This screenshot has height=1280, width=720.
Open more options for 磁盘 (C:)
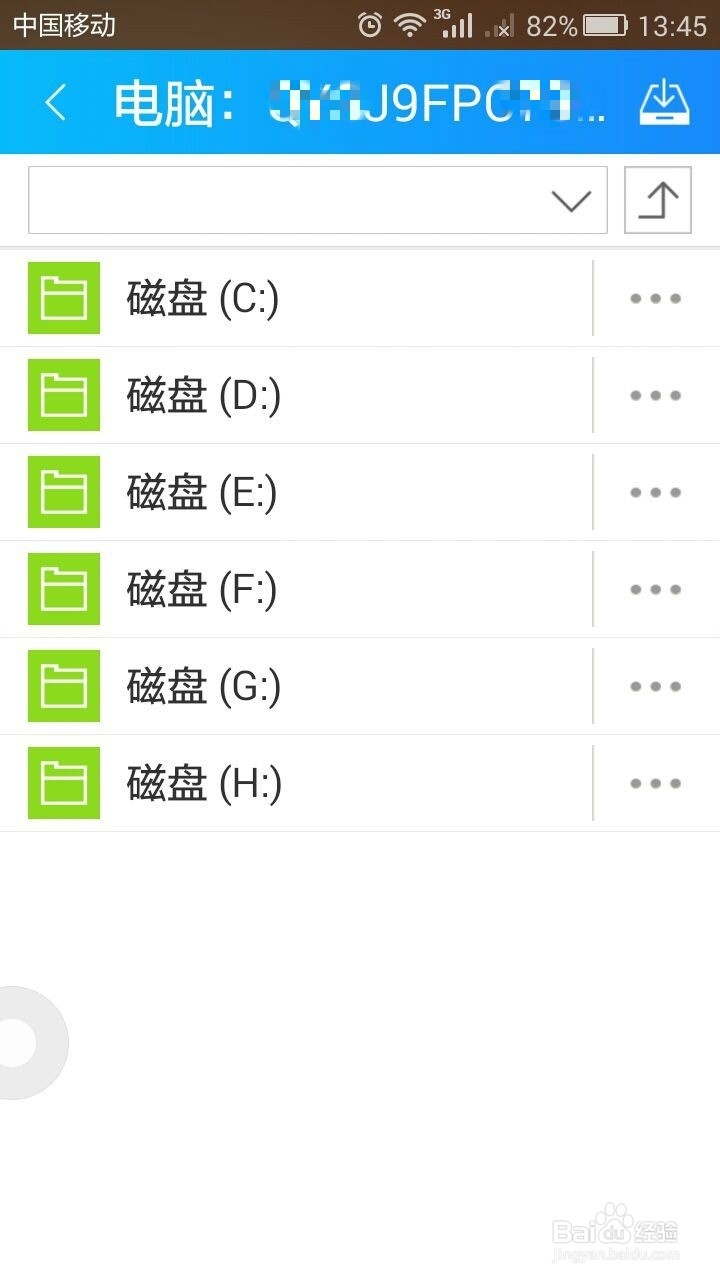pyautogui.click(x=654, y=297)
